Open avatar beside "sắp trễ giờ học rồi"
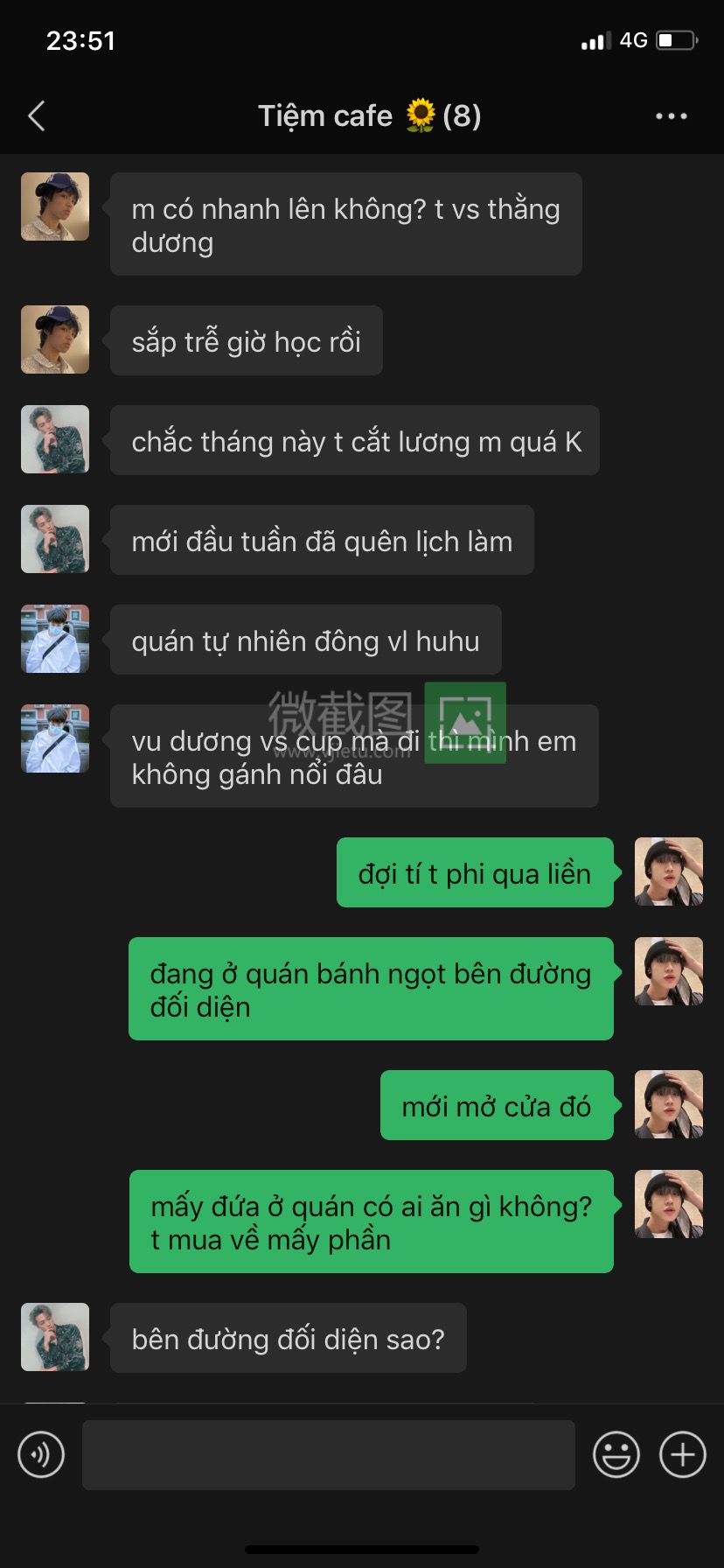The height and width of the screenshot is (1568, 724). [x=55, y=339]
